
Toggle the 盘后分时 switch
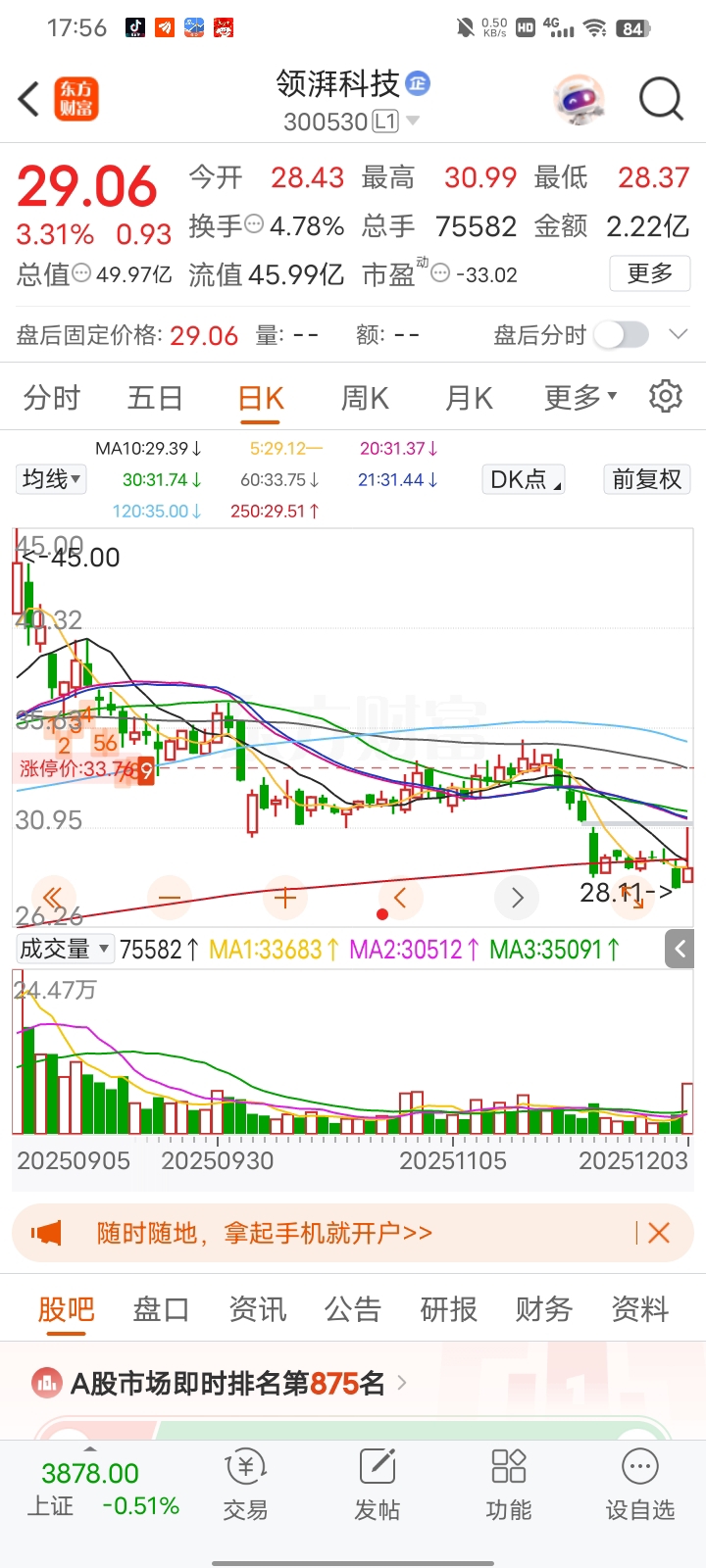pos(622,335)
